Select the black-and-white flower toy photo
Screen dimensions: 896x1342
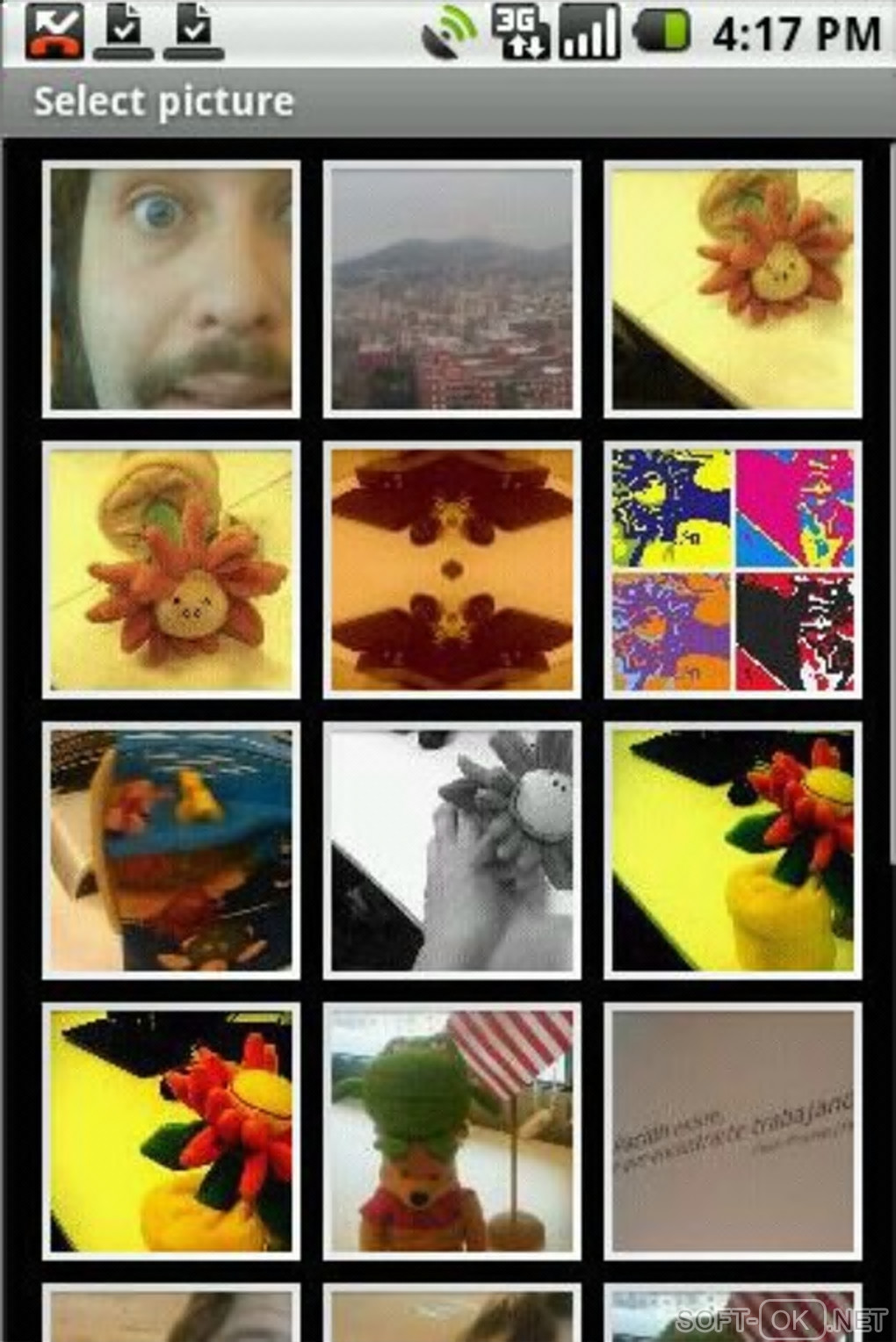[x=452, y=851]
